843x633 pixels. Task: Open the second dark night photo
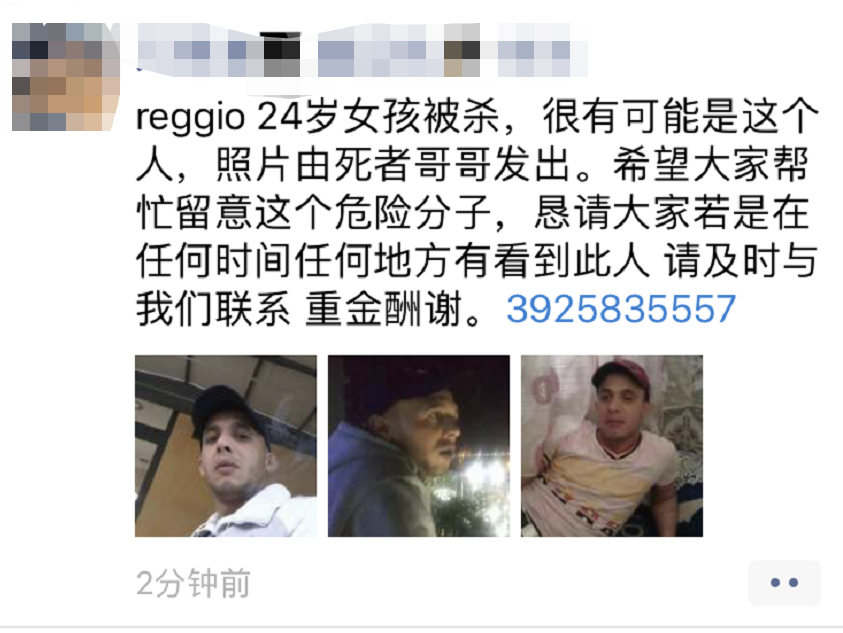click(x=418, y=446)
